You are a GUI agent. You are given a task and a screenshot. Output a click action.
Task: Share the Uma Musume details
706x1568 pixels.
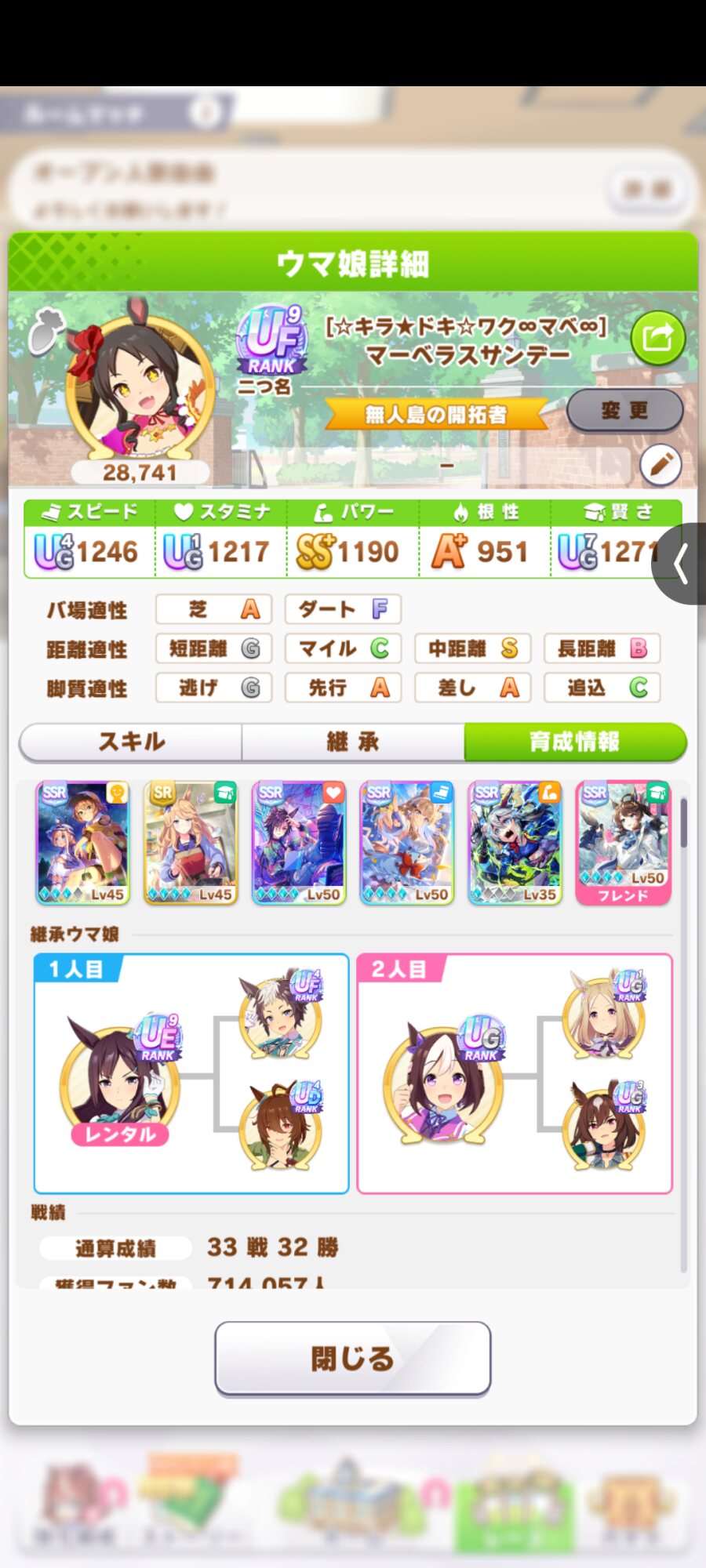point(657,338)
